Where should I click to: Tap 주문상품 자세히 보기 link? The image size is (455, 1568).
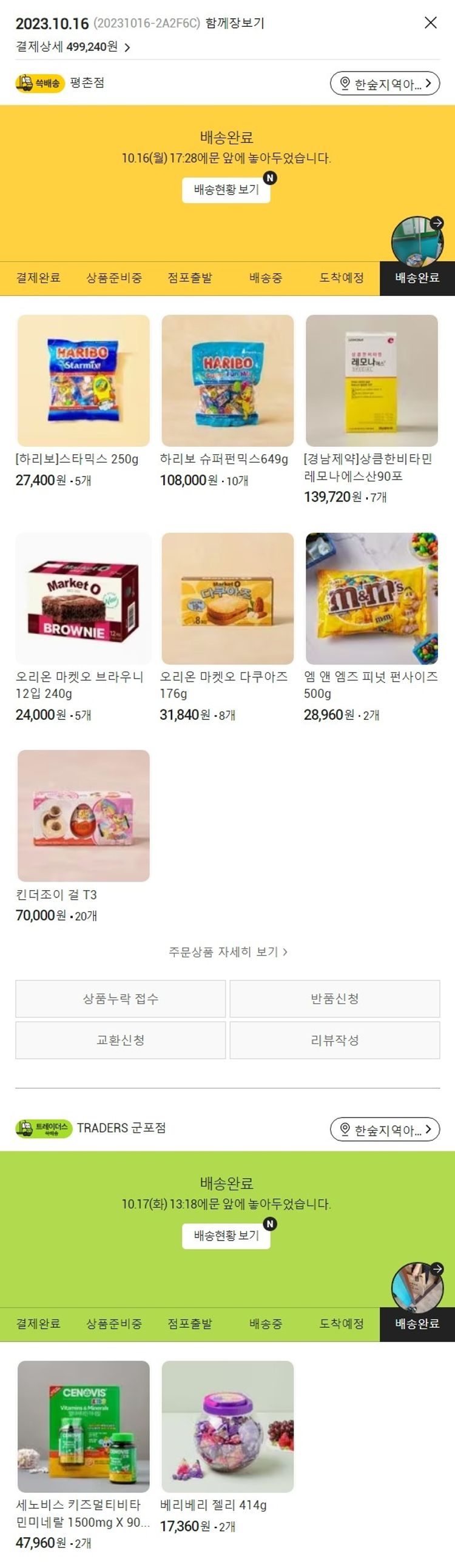(x=227, y=951)
